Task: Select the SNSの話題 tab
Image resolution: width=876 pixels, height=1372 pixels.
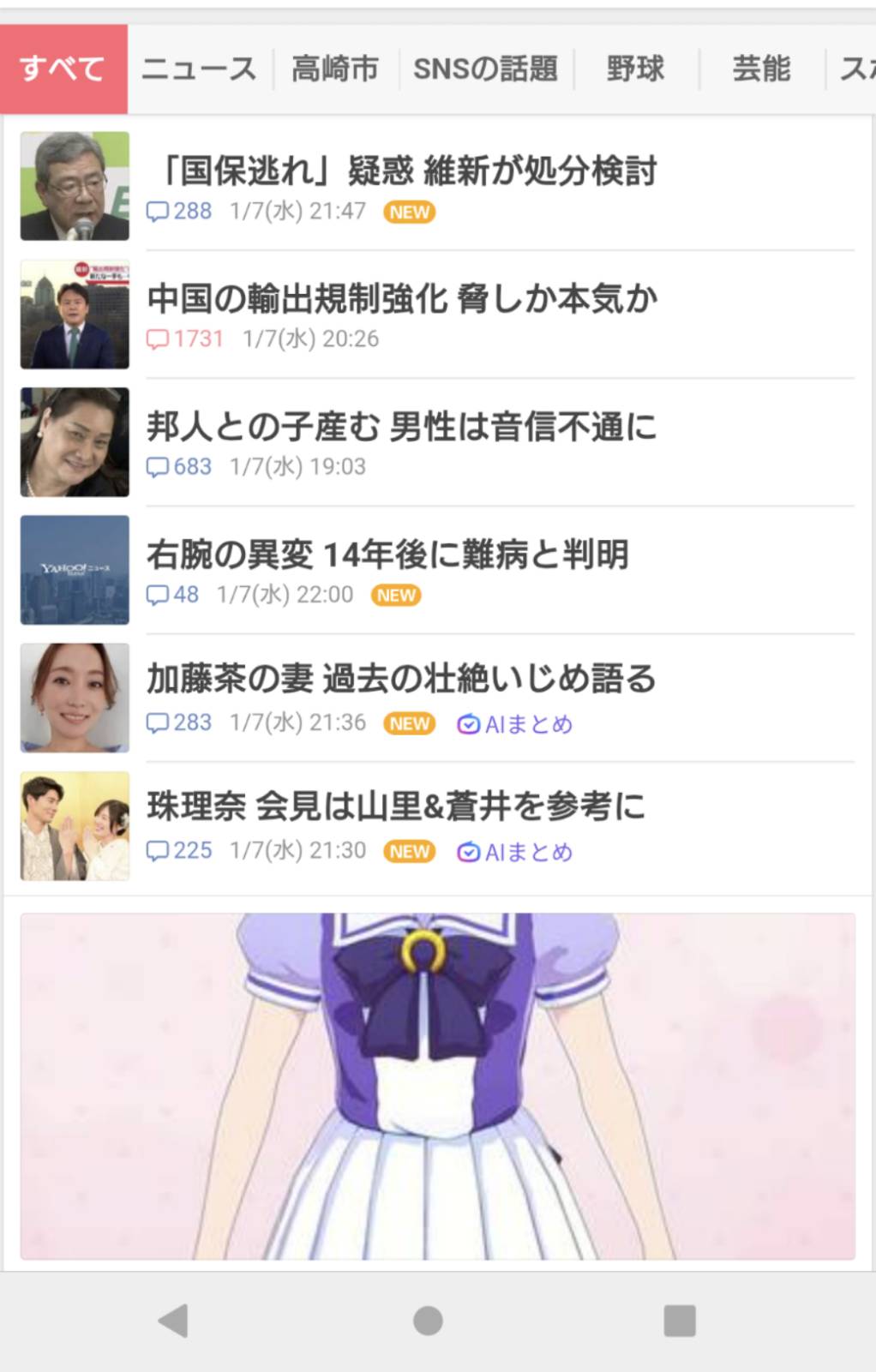Action: (485, 69)
